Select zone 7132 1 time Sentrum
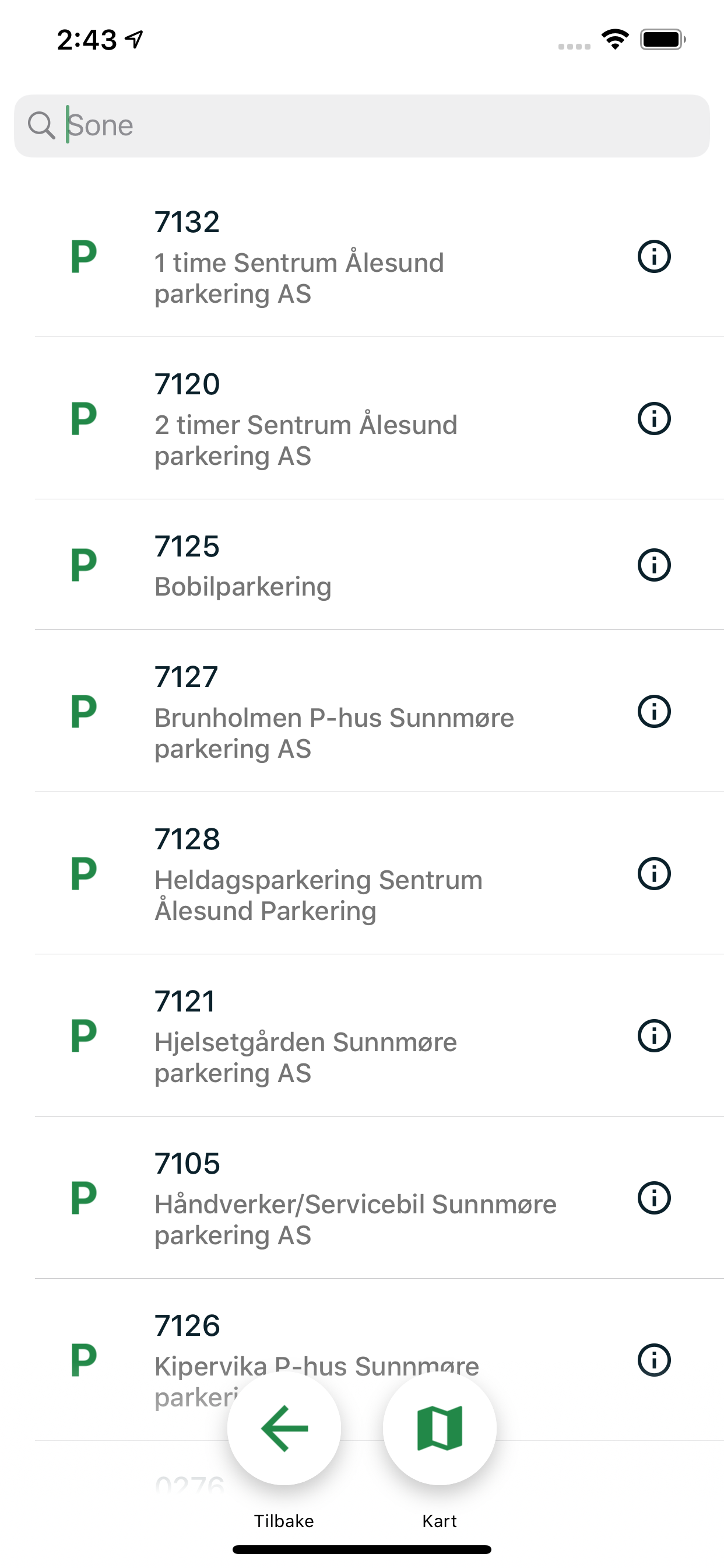Image resolution: width=724 pixels, height=1568 pixels. (362, 256)
